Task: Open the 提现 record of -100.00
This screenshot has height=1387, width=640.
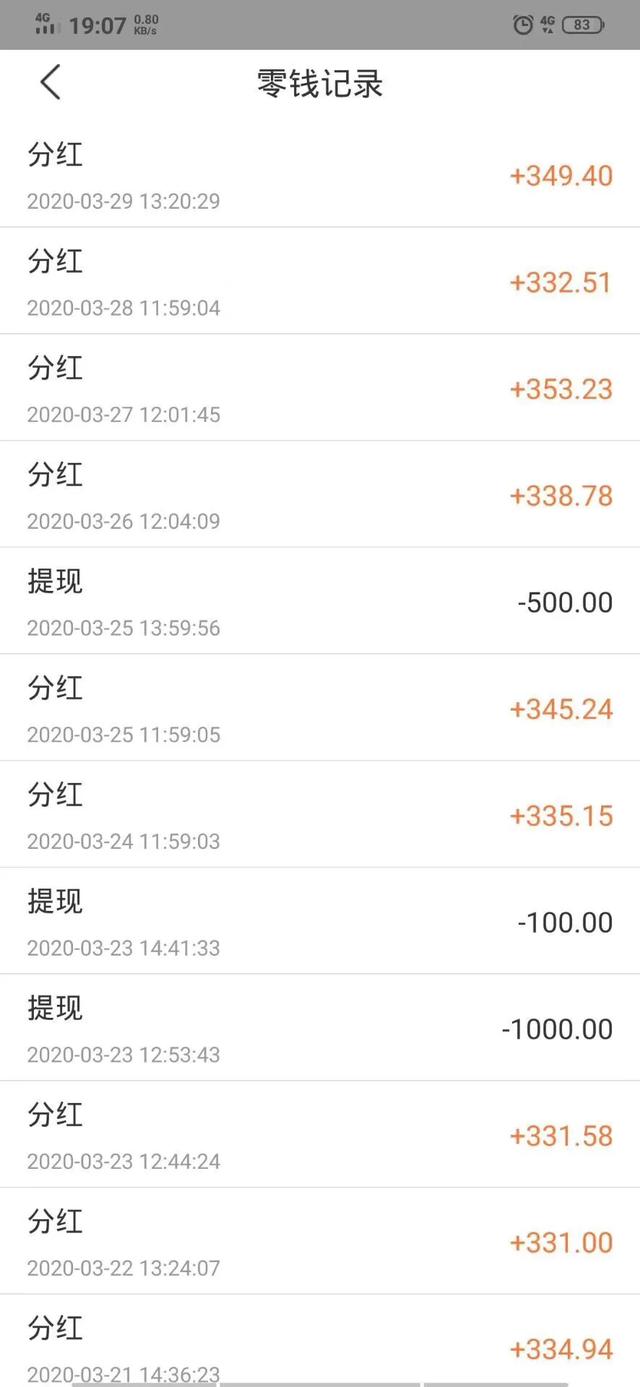Action: tap(320, 921)
